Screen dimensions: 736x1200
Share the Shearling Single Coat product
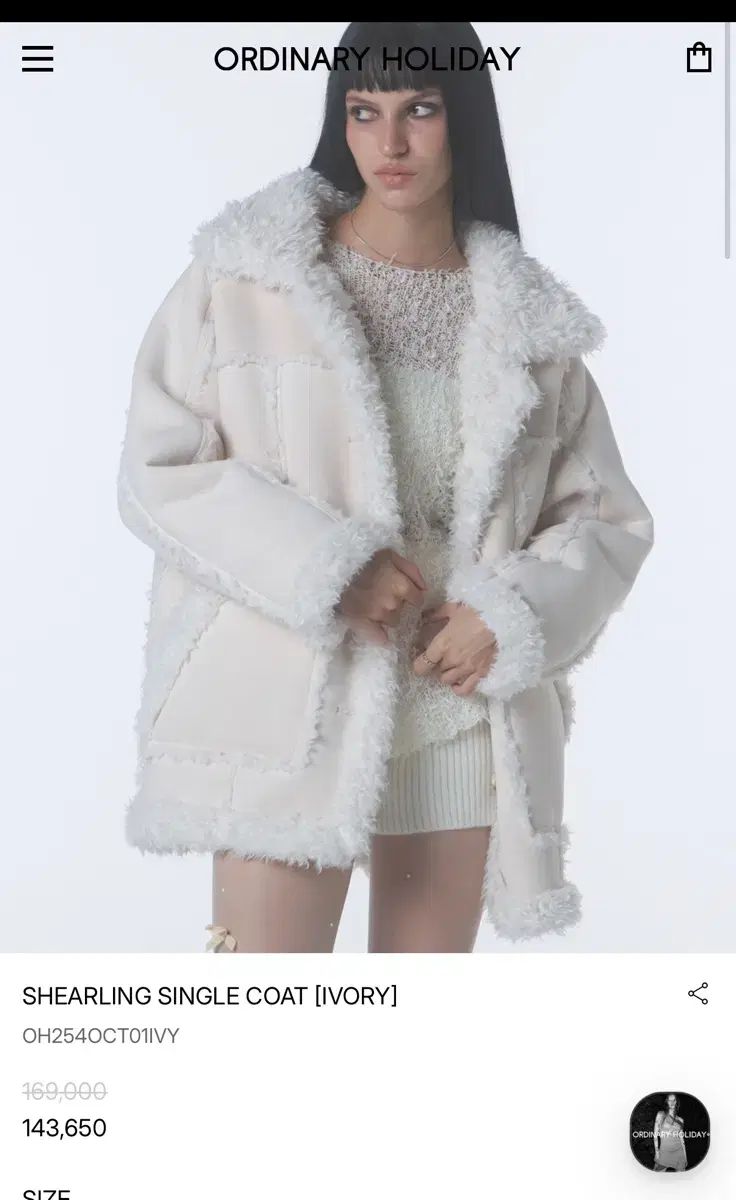tap(698, 994)
